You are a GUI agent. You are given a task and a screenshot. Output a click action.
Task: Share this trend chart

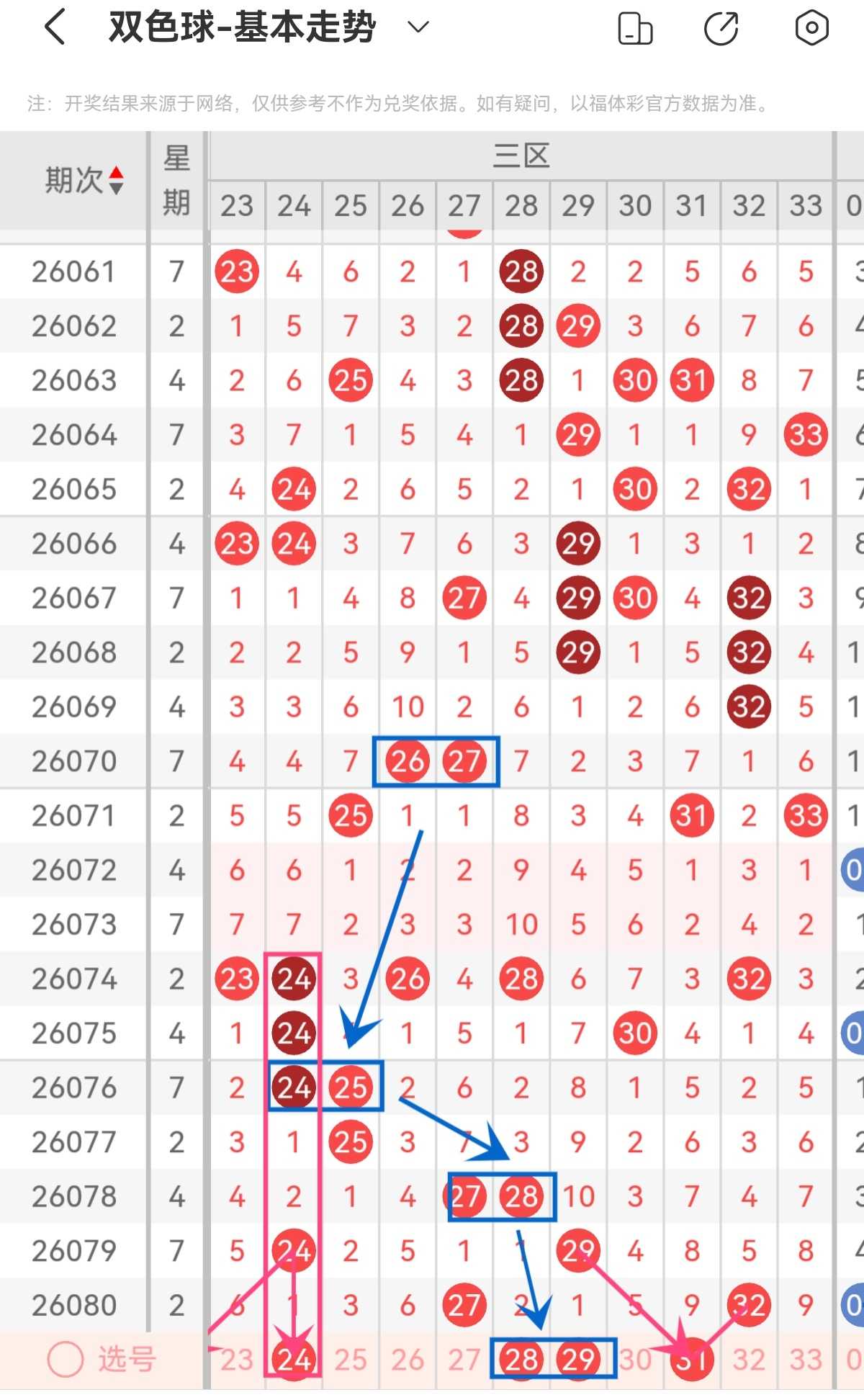(721, 28)
